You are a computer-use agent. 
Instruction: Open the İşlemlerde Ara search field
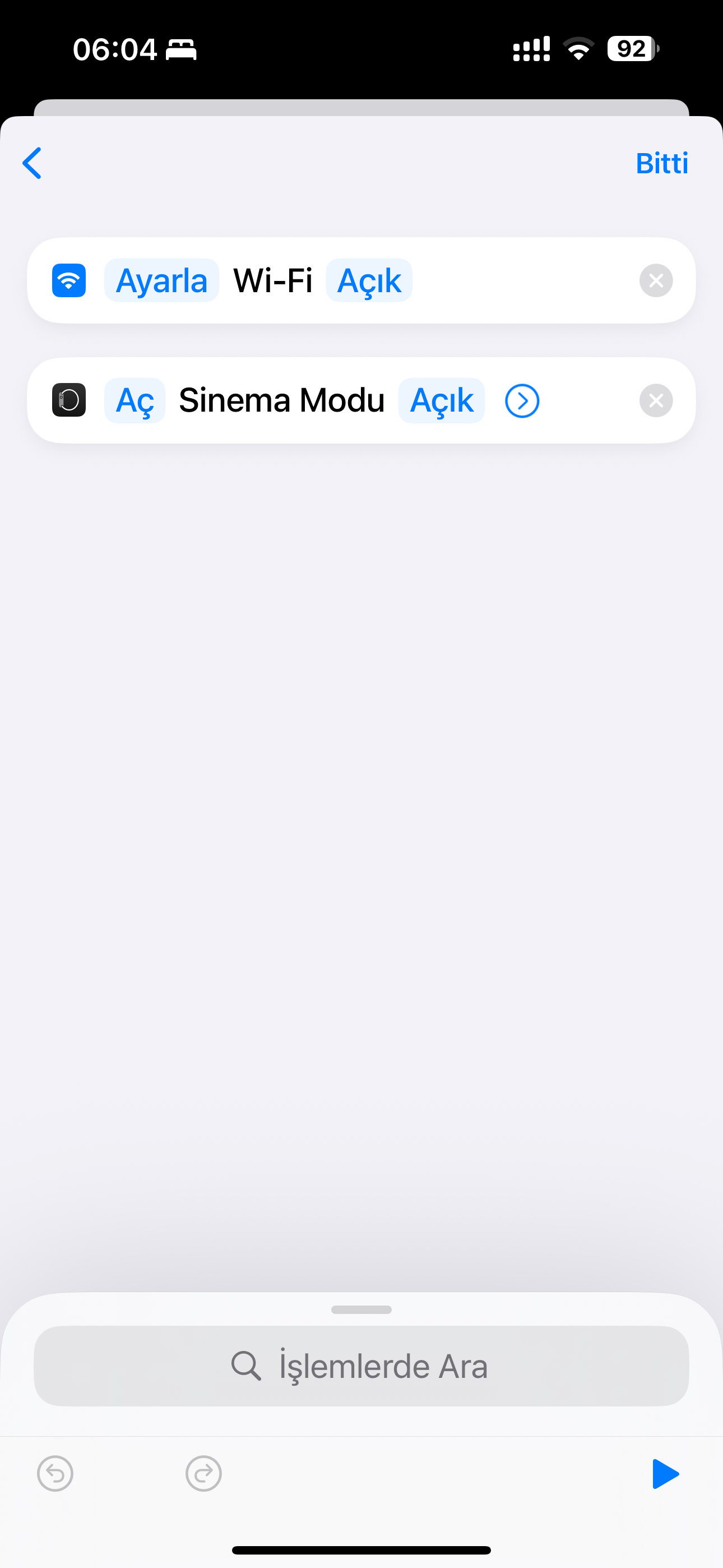(361, 1366)
